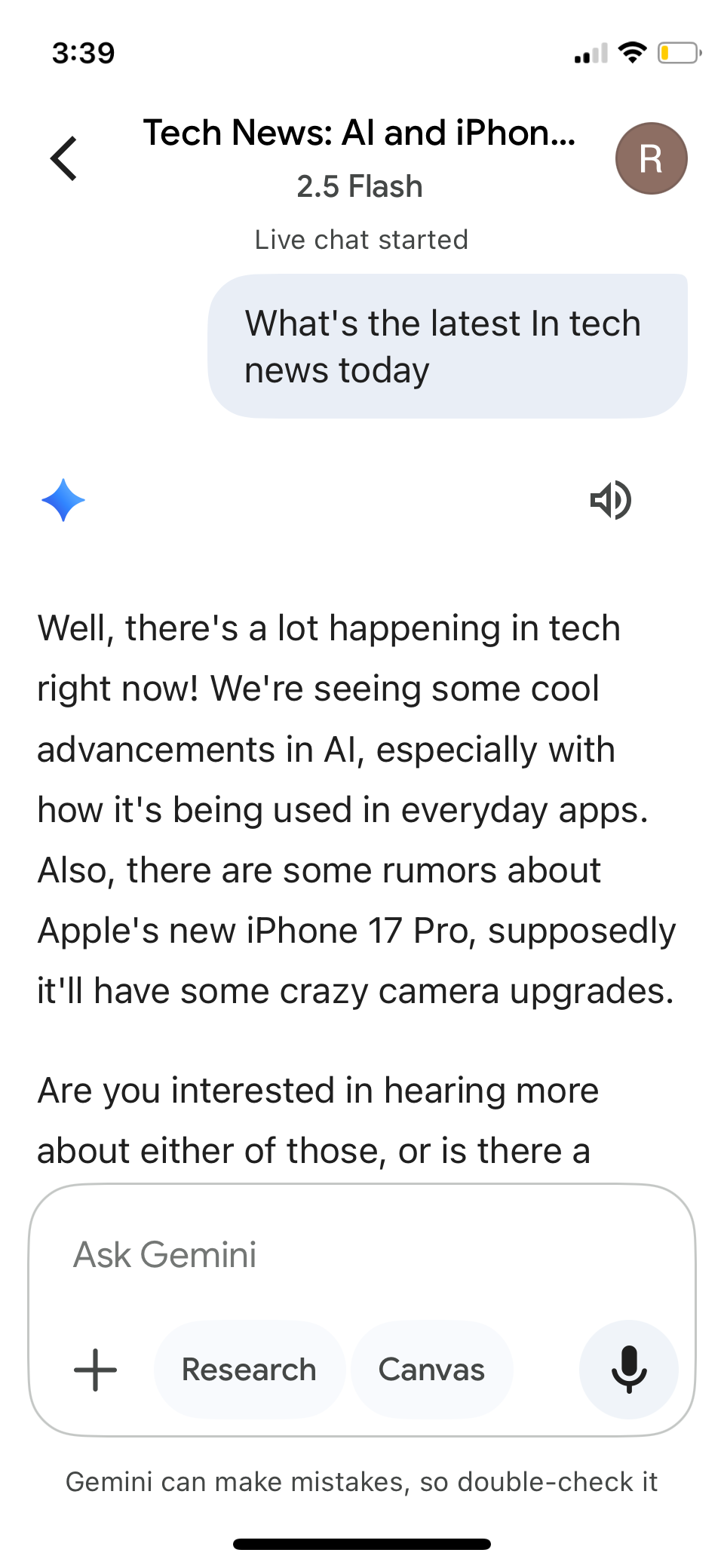The image size is (724, 1568).
Task: Start voice input with the microphone
Action: (628, 1370)
